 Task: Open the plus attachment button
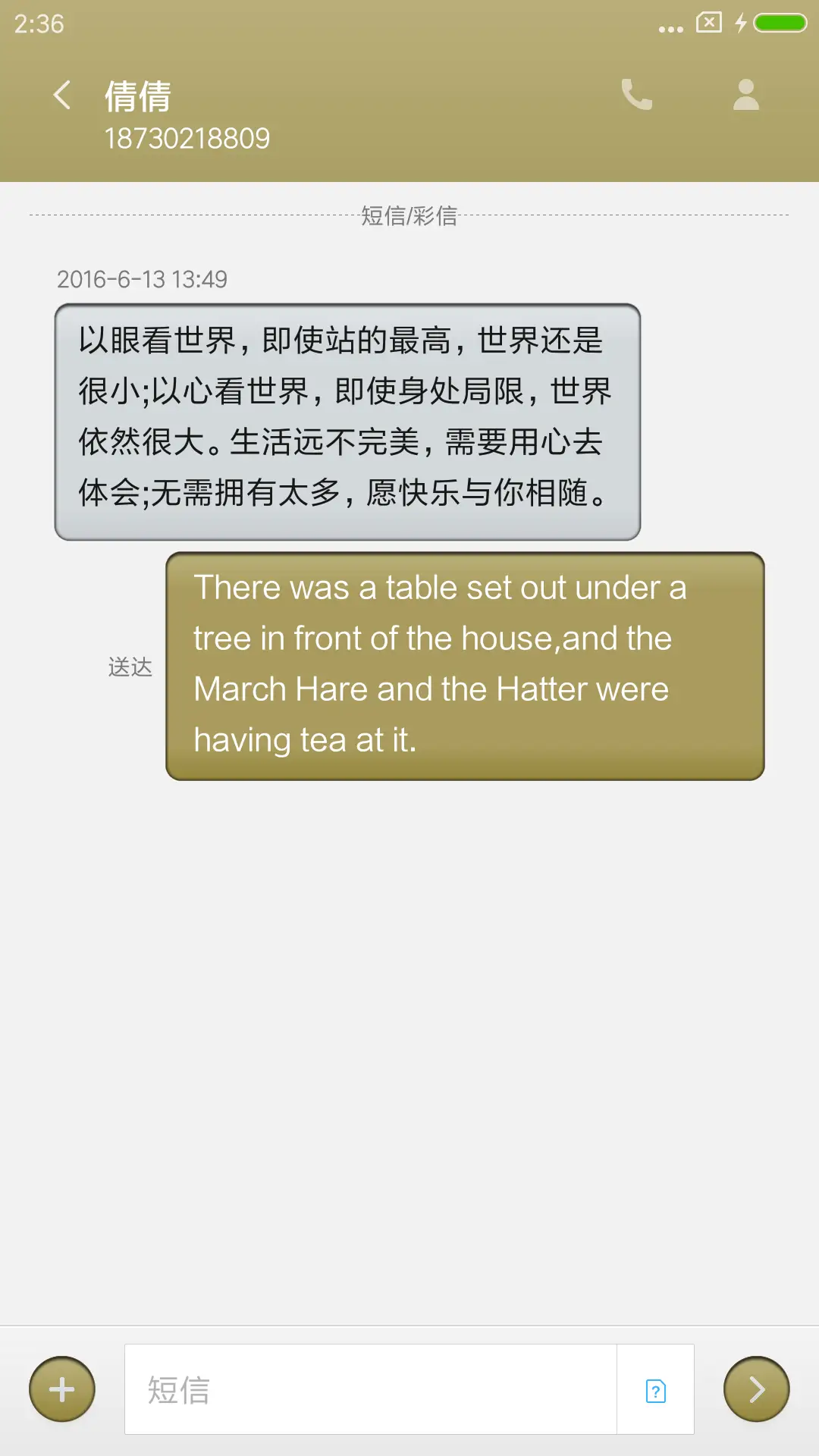[x=62, y=1389]
